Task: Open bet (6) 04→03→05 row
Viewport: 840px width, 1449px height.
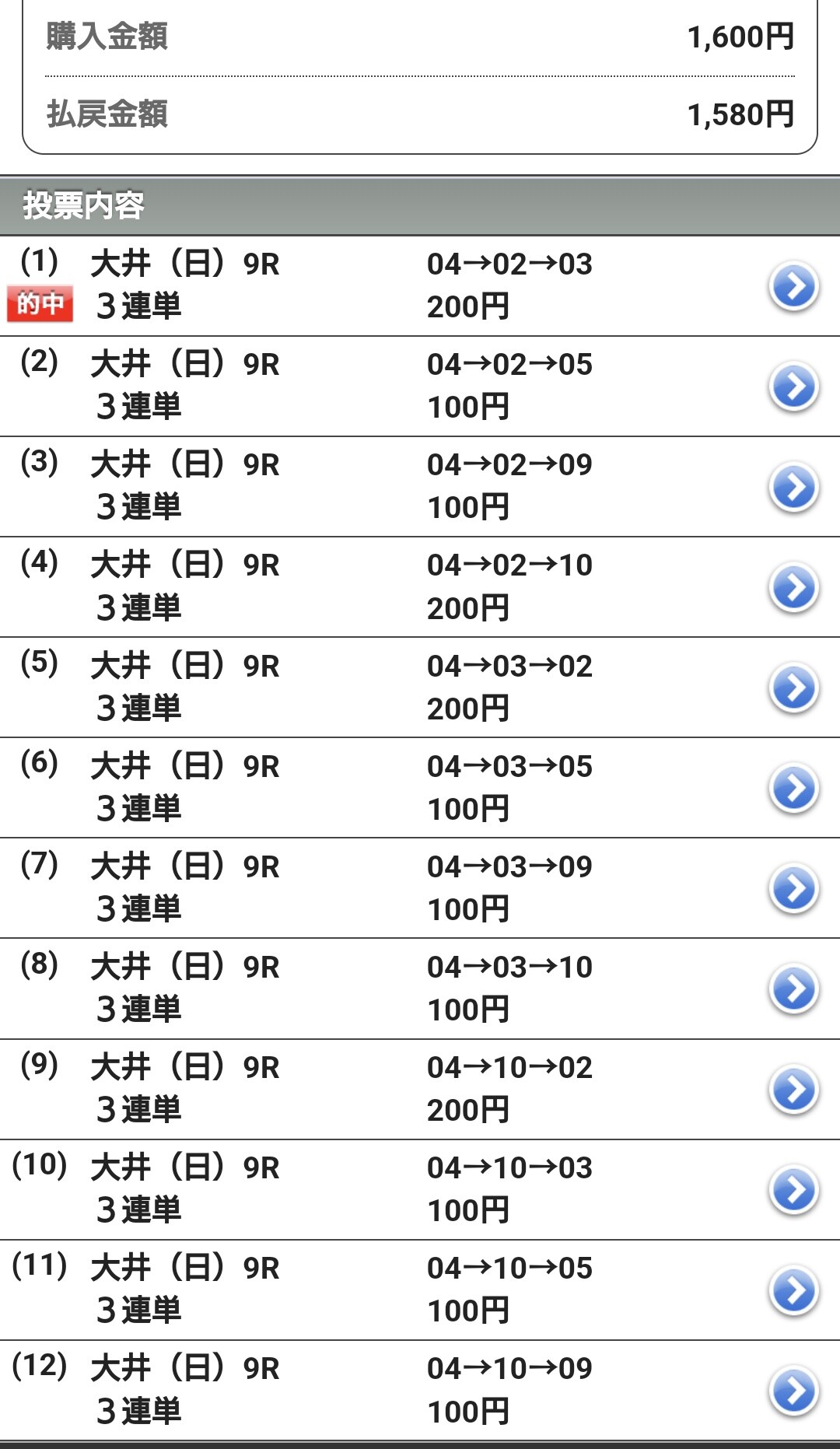Action: pos(420,787)
